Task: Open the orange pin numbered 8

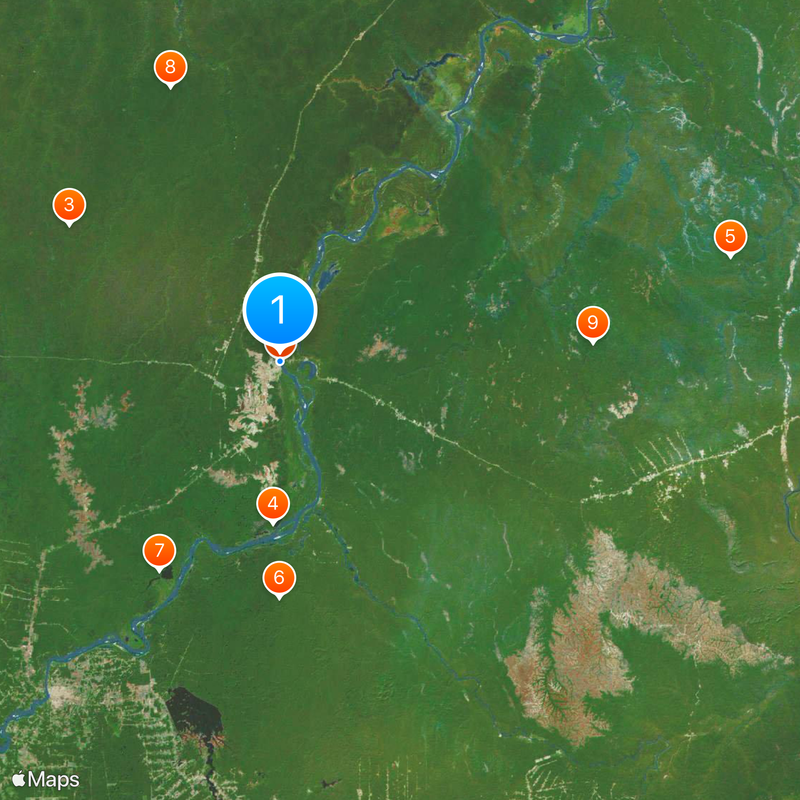Action: (x=170, y=68)
